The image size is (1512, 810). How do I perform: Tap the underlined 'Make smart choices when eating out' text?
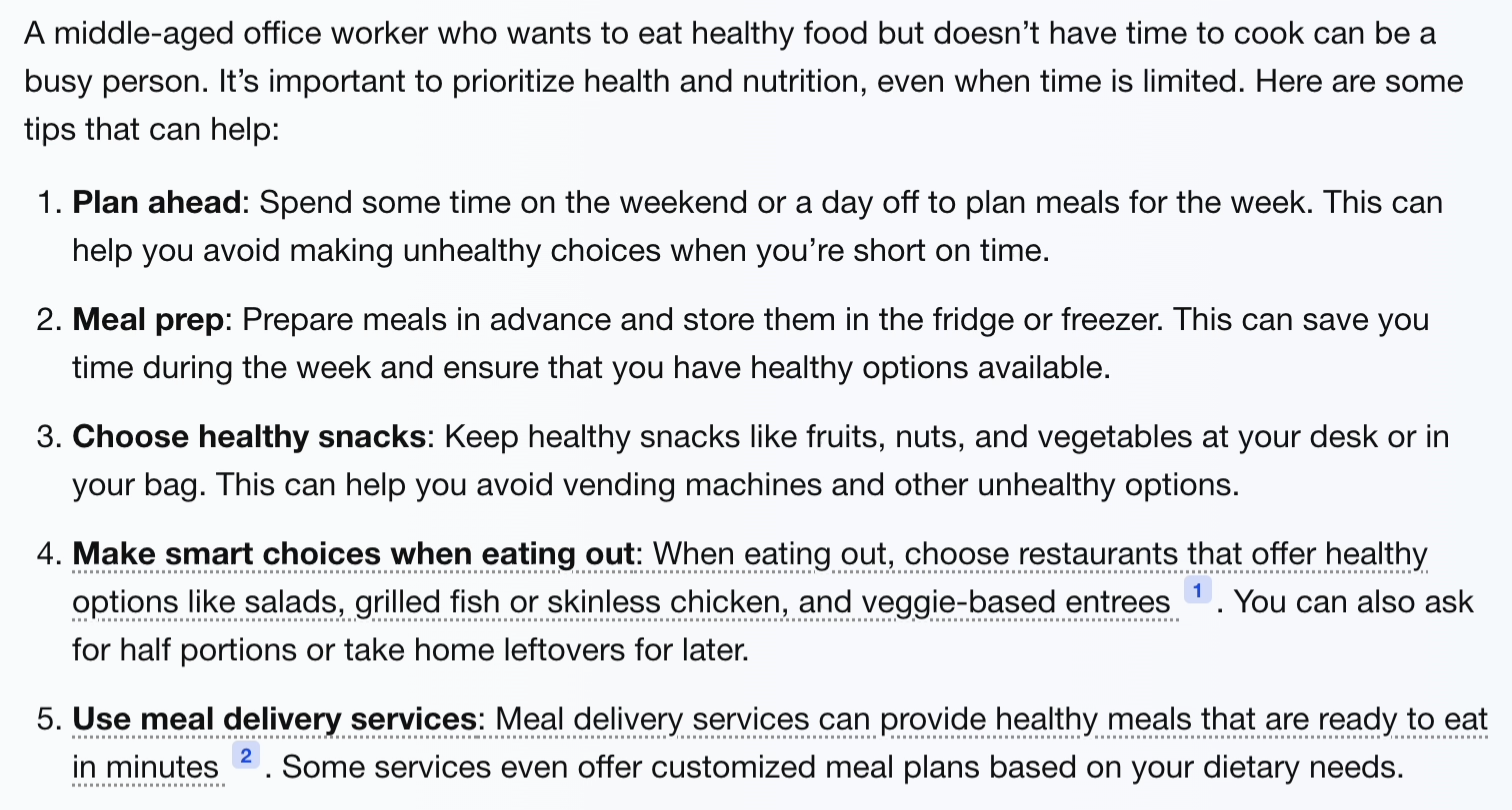click(x=354, y=553)
